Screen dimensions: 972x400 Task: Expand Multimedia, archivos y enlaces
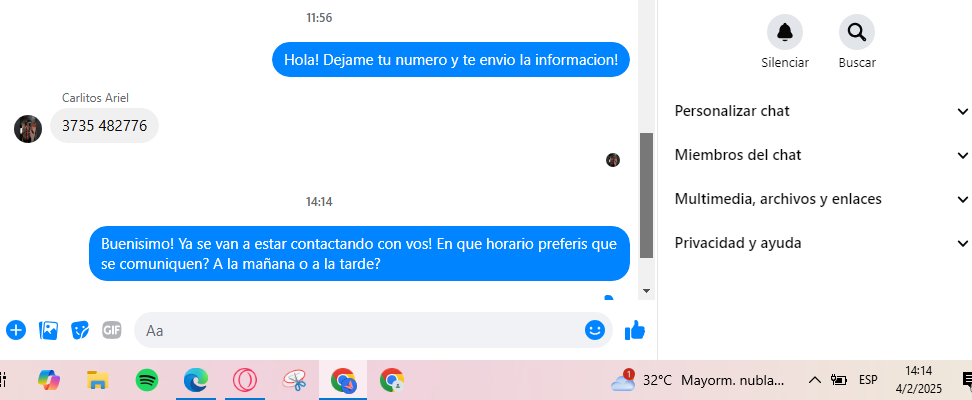tap(820, 199)
